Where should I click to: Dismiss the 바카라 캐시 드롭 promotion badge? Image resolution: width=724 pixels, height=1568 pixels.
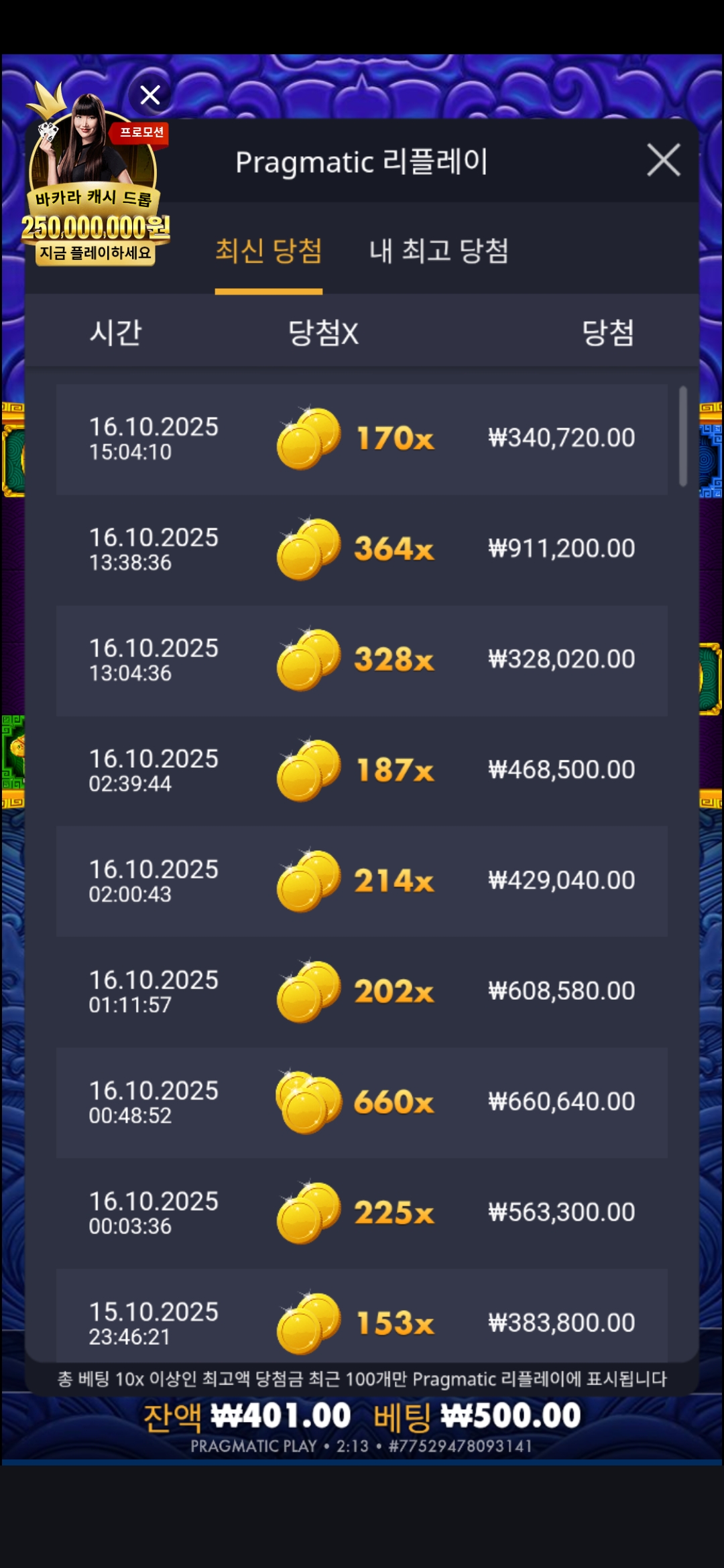(x=150, y=95)
